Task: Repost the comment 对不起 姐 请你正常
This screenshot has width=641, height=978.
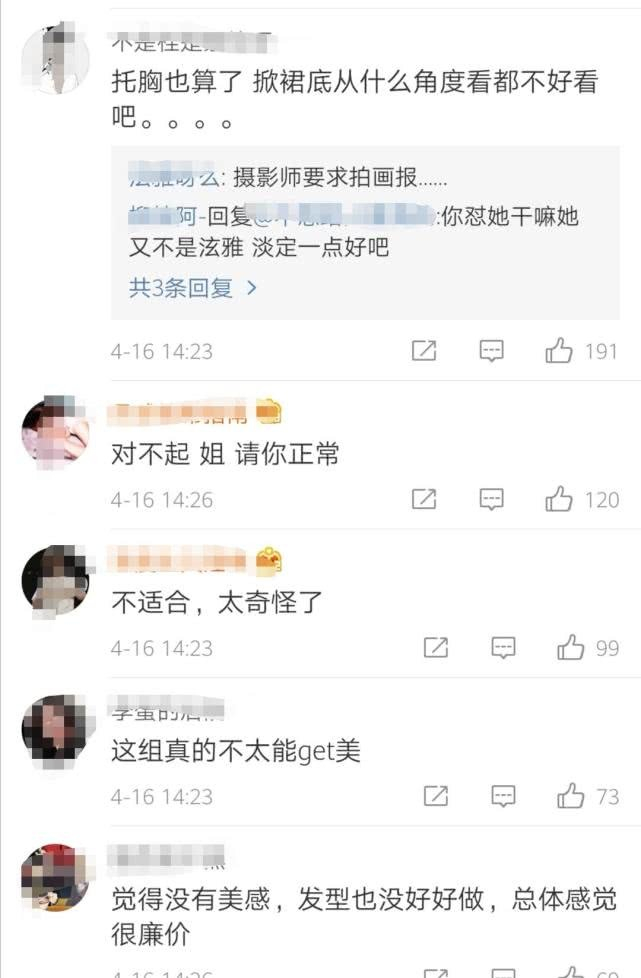Action: (424, 499)
